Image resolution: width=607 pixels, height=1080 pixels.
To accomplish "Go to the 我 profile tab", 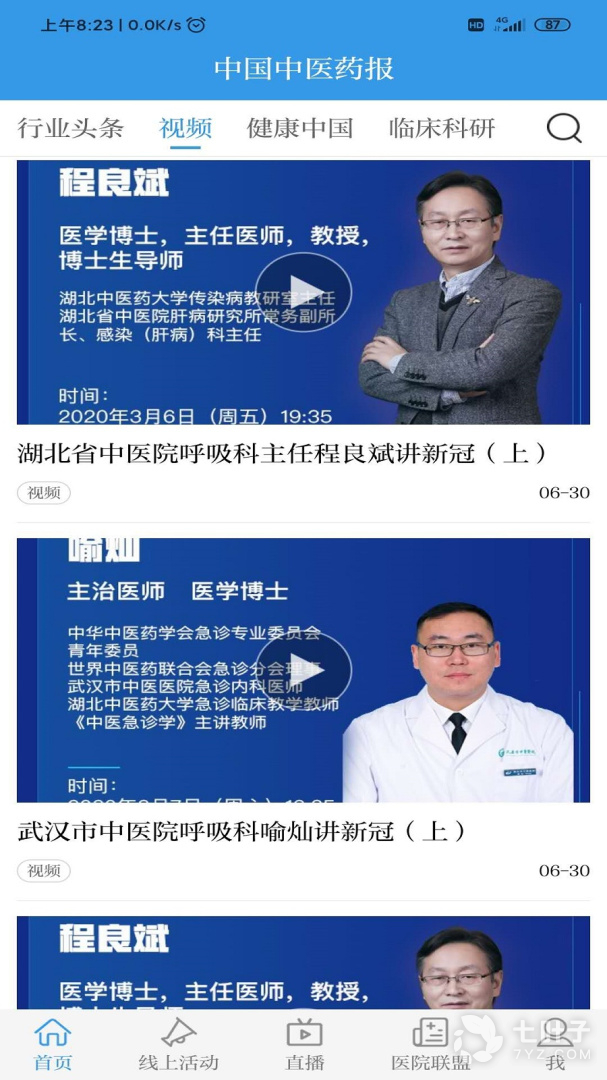I will click(x=555, y=1045).
